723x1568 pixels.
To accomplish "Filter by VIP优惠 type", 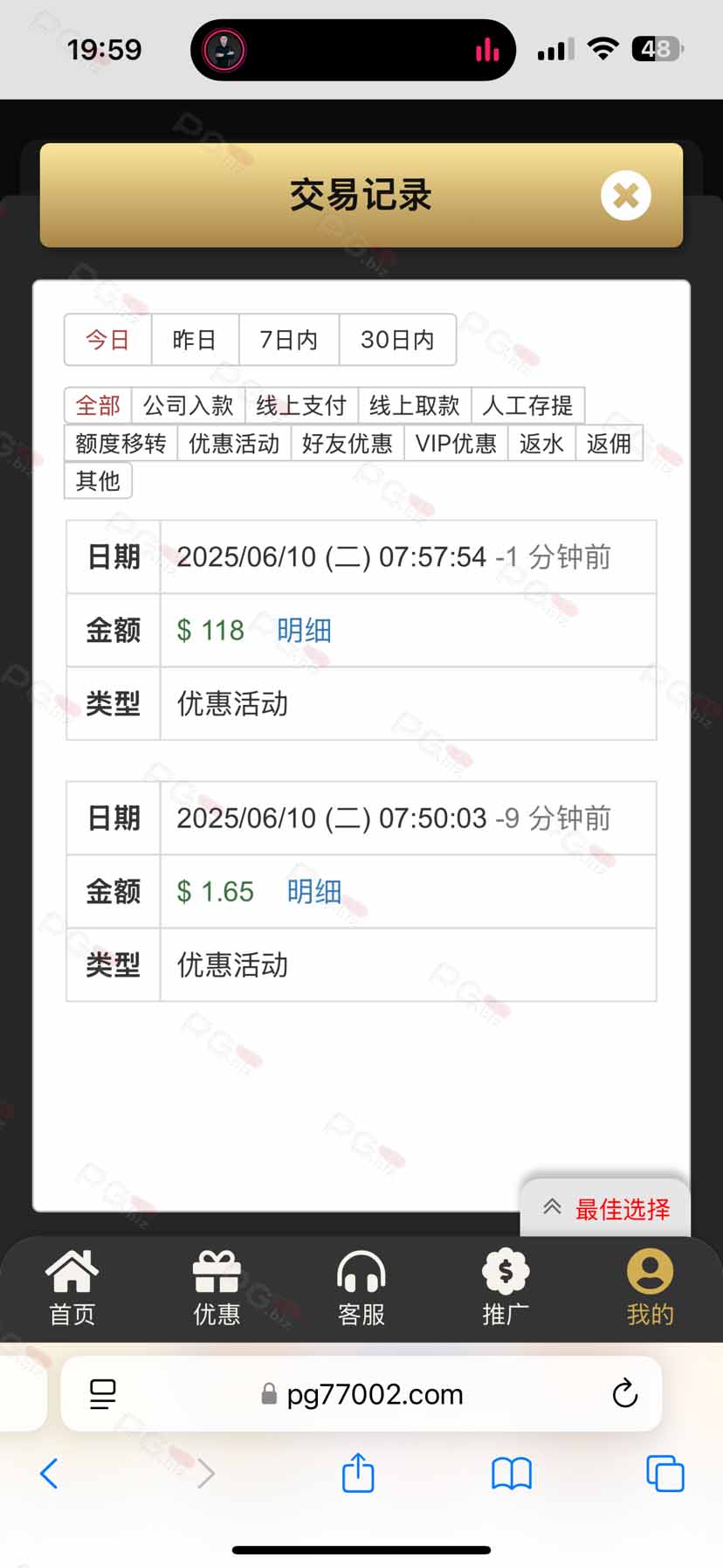I will [456, 443].
